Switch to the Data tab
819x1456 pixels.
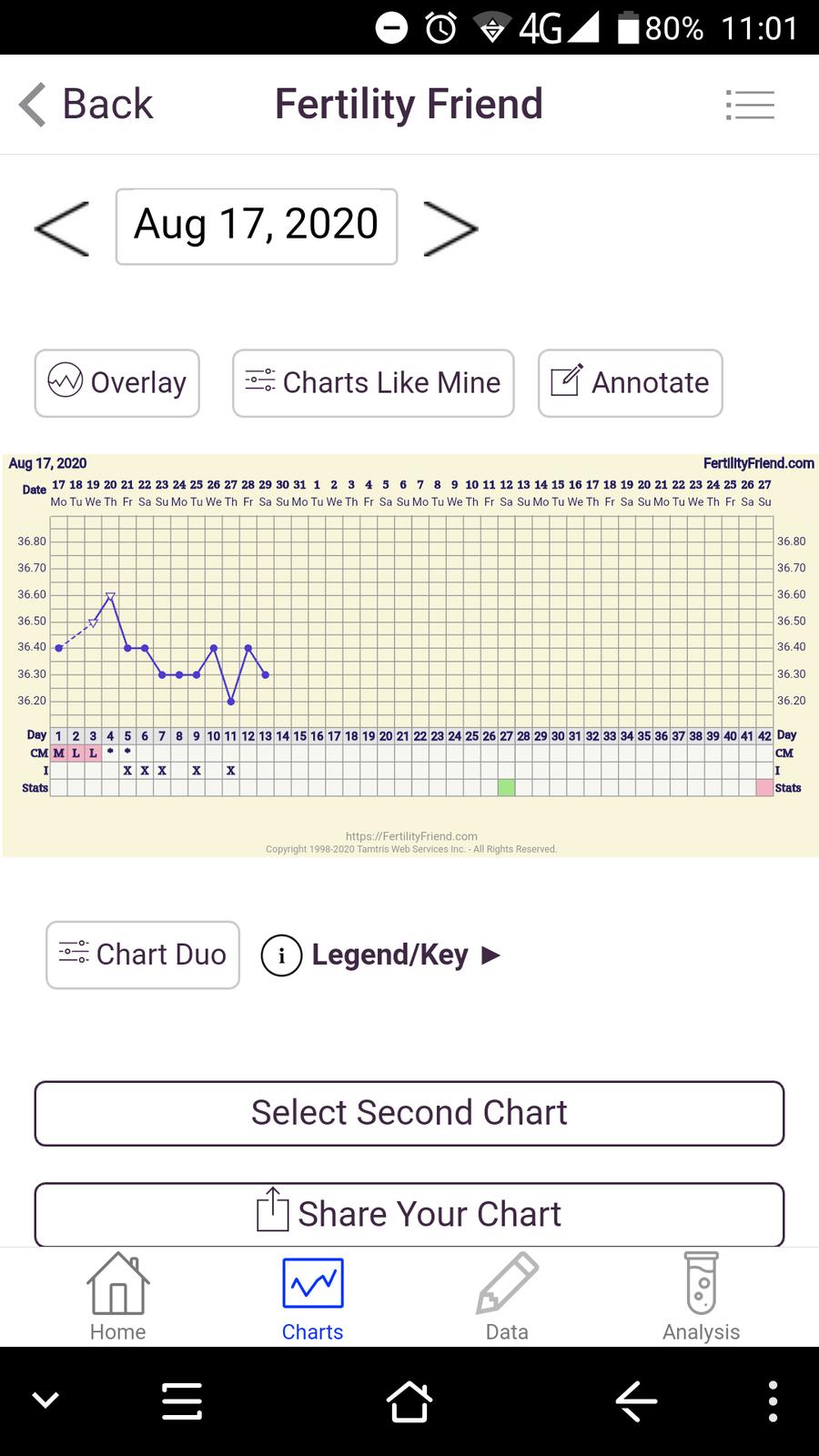point(507,1297)
